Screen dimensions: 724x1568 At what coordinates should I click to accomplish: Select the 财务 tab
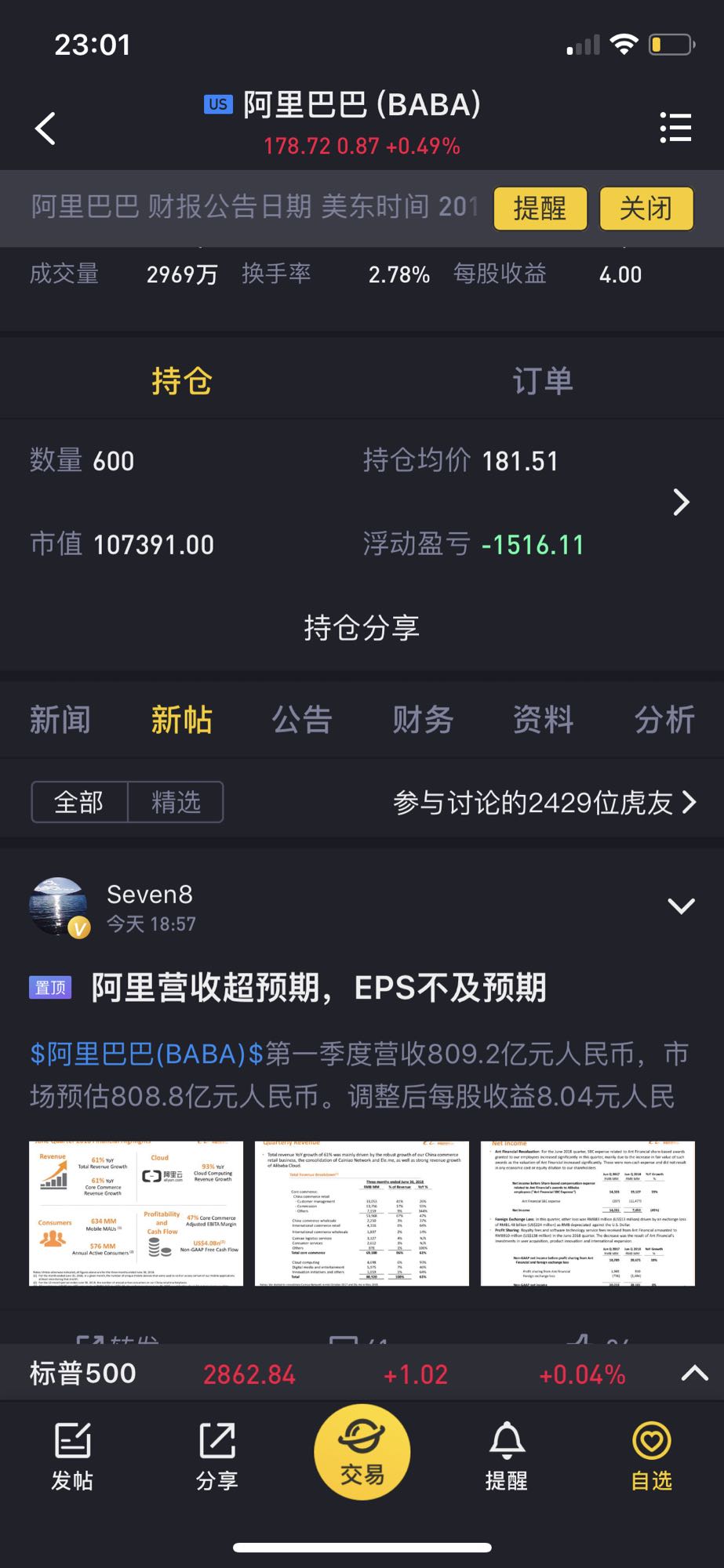[x=423, y=720]
